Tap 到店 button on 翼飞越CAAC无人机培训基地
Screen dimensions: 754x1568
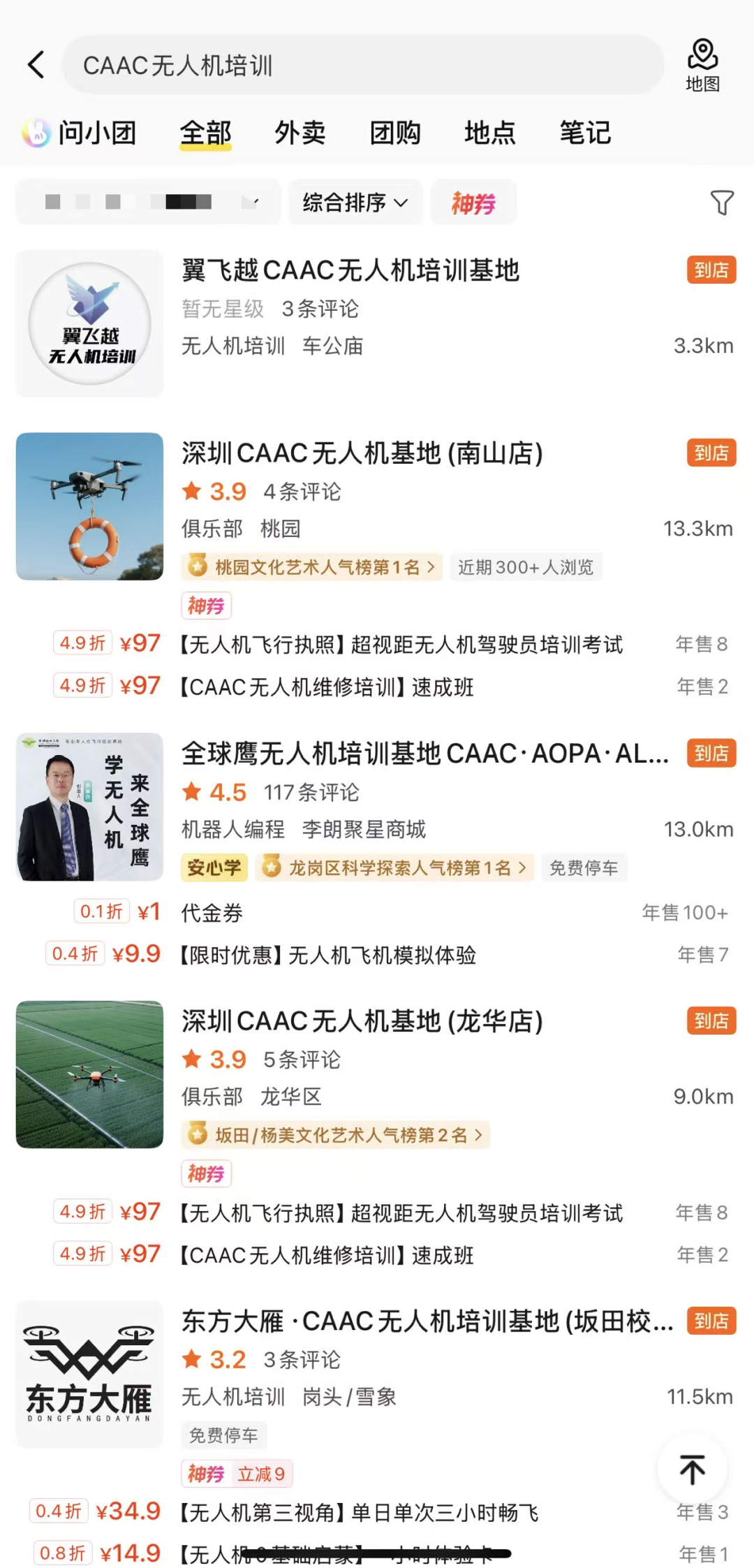coord(710,270)
